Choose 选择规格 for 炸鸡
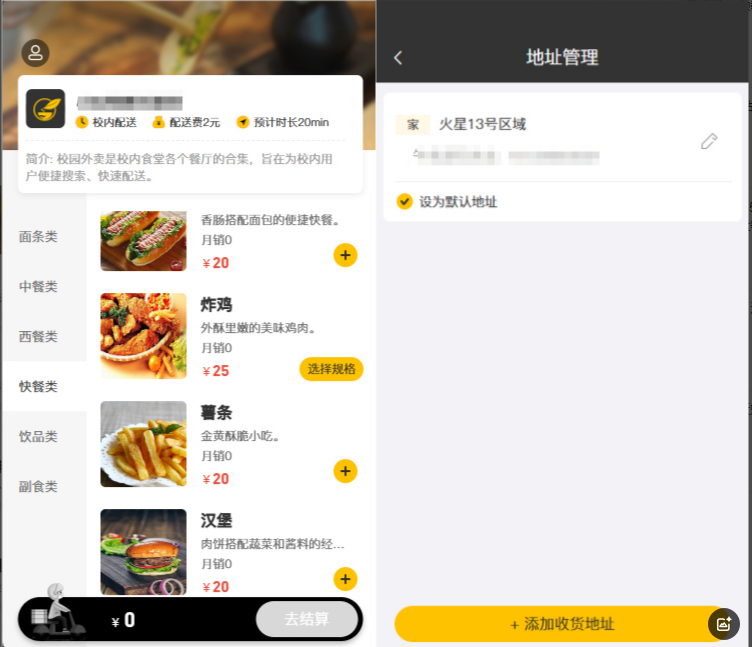 pyautogui.click(x=331, y=369)
